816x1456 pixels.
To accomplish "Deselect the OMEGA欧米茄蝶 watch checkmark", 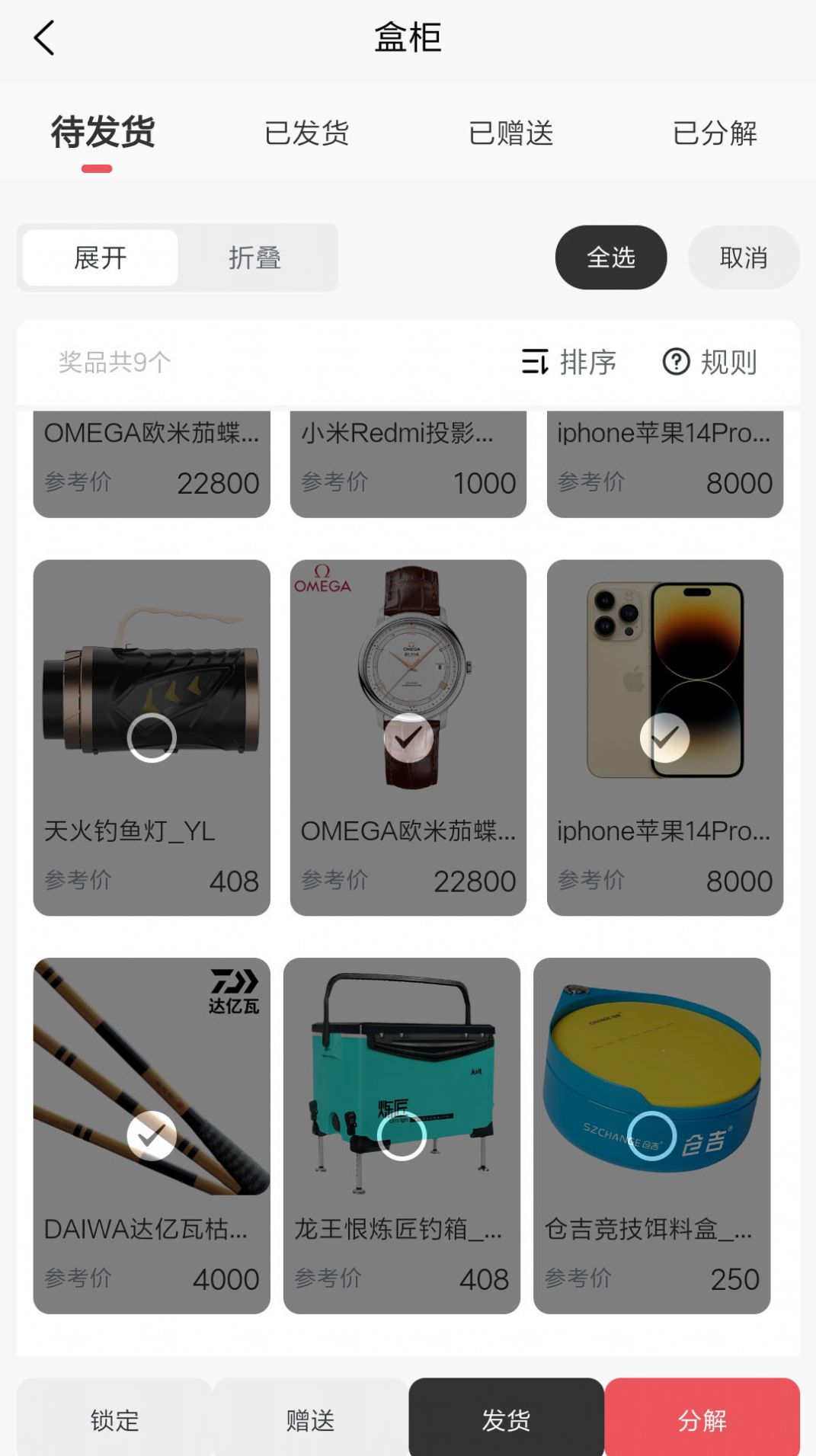I will click(407, 737).
